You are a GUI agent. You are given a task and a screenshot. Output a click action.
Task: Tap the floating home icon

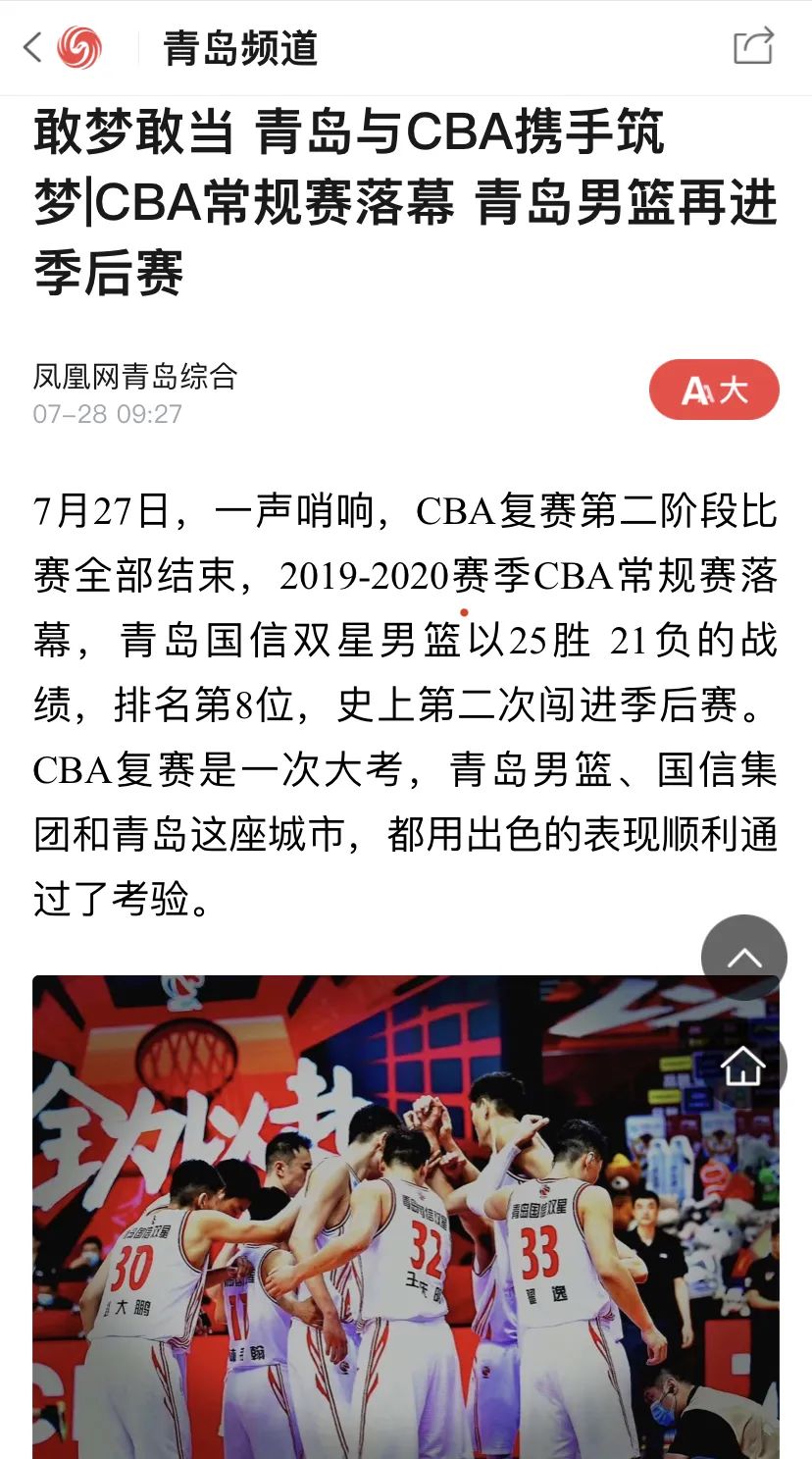[x=743, y=1066]
